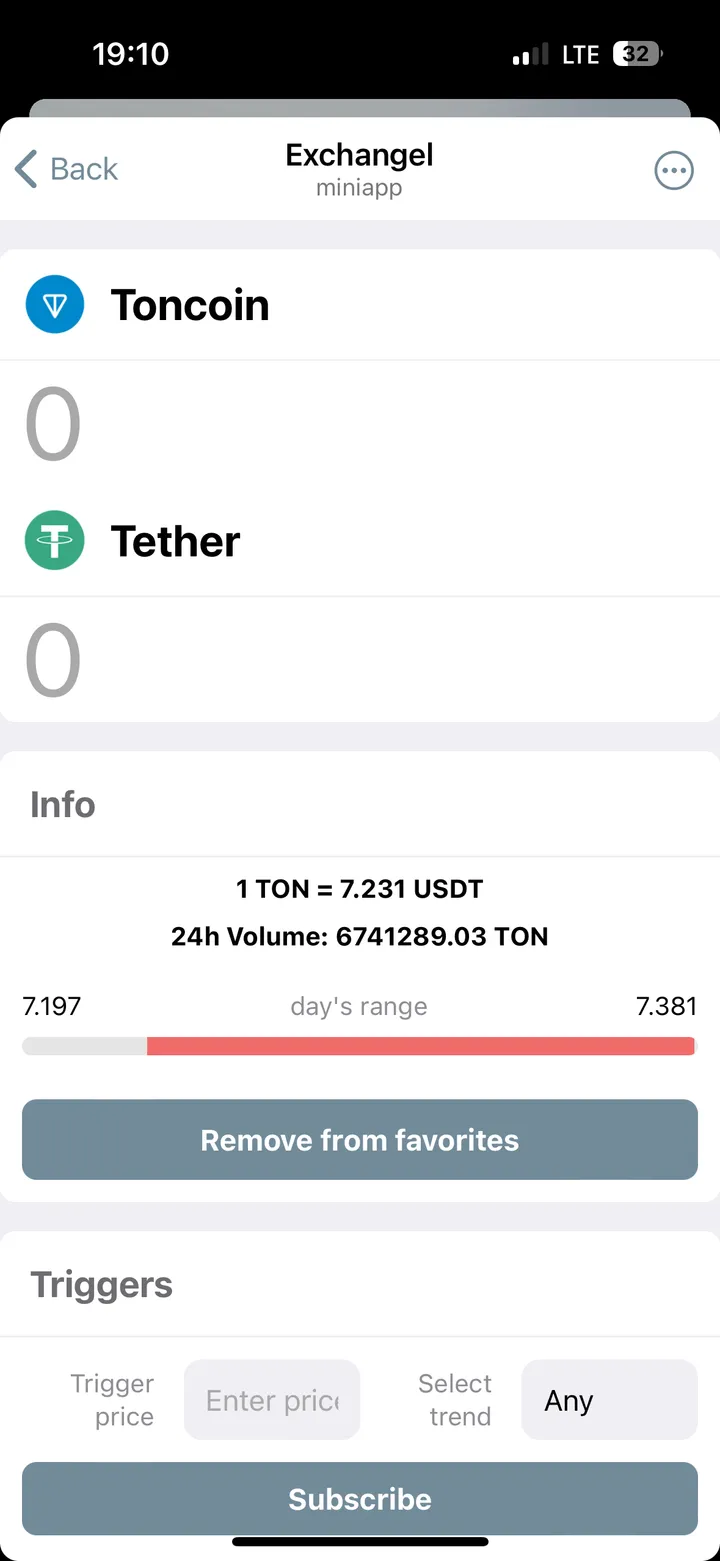Image resolution: width=720 pixels, height=1561 pixels.
Task: Click Remove from favorites
Action: tap(359, 1139)
